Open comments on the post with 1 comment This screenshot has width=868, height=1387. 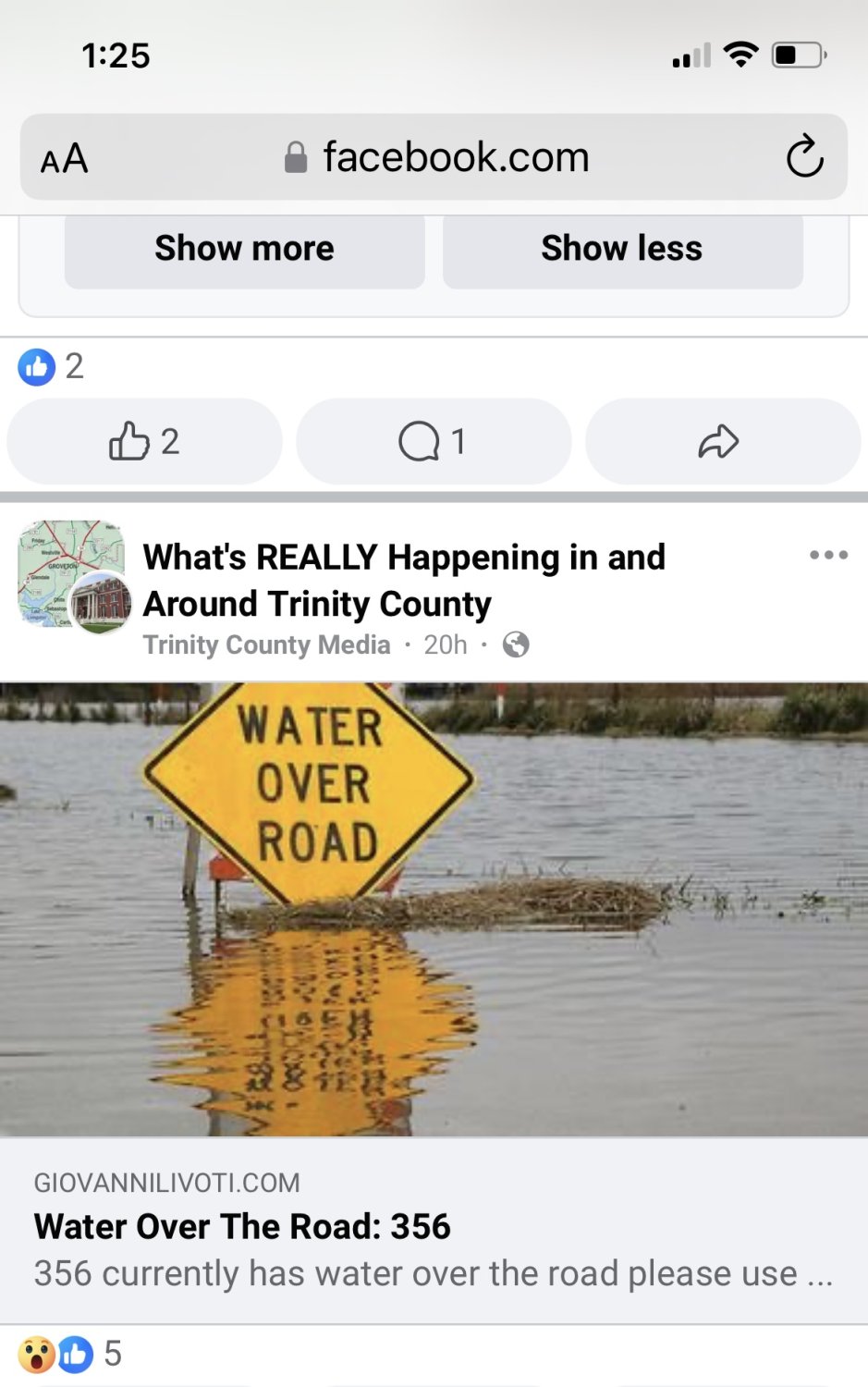[x=433, y=442]
